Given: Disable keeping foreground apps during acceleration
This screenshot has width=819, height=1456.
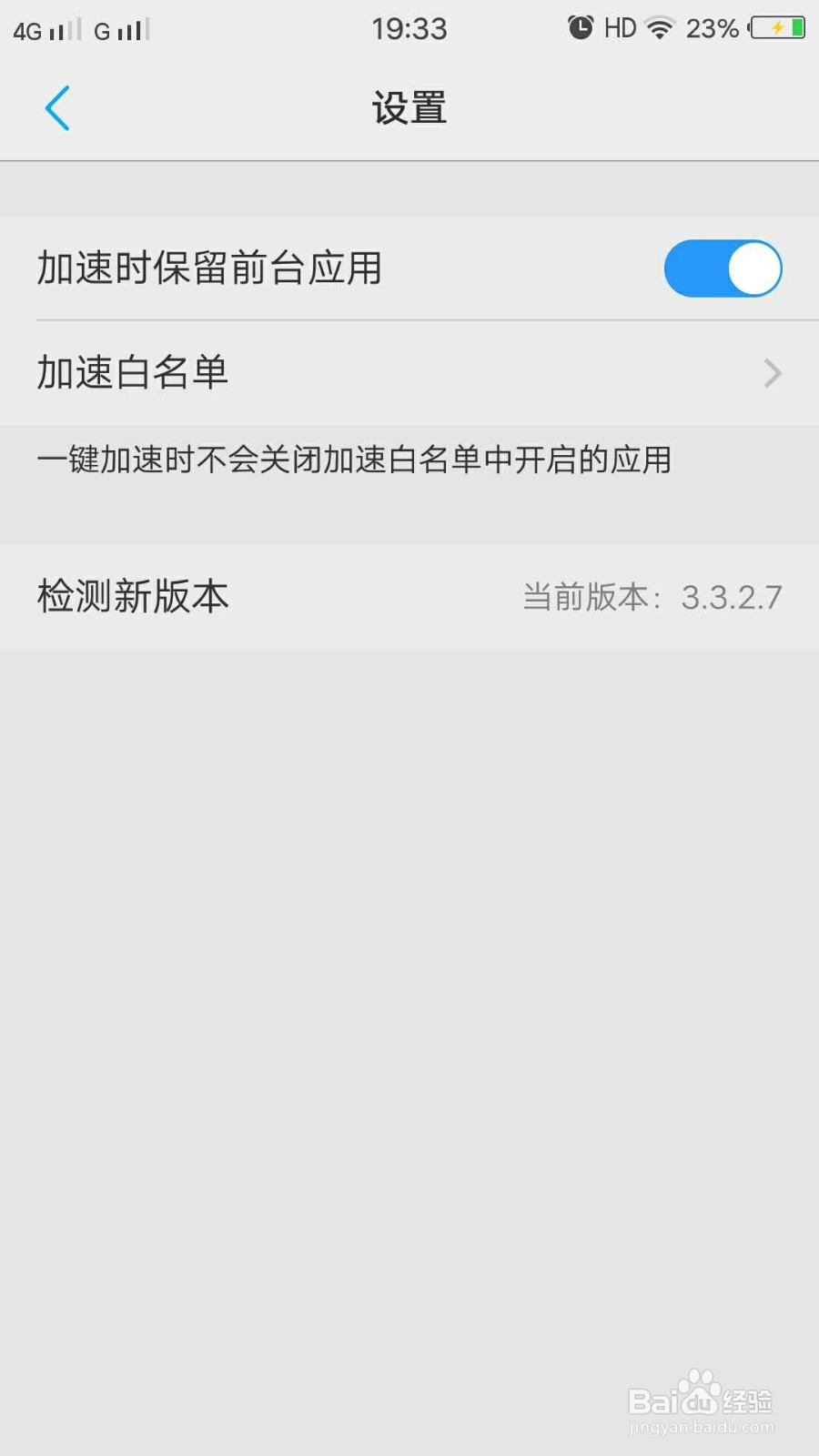Looking at the screenshot, I should (723, 268).
